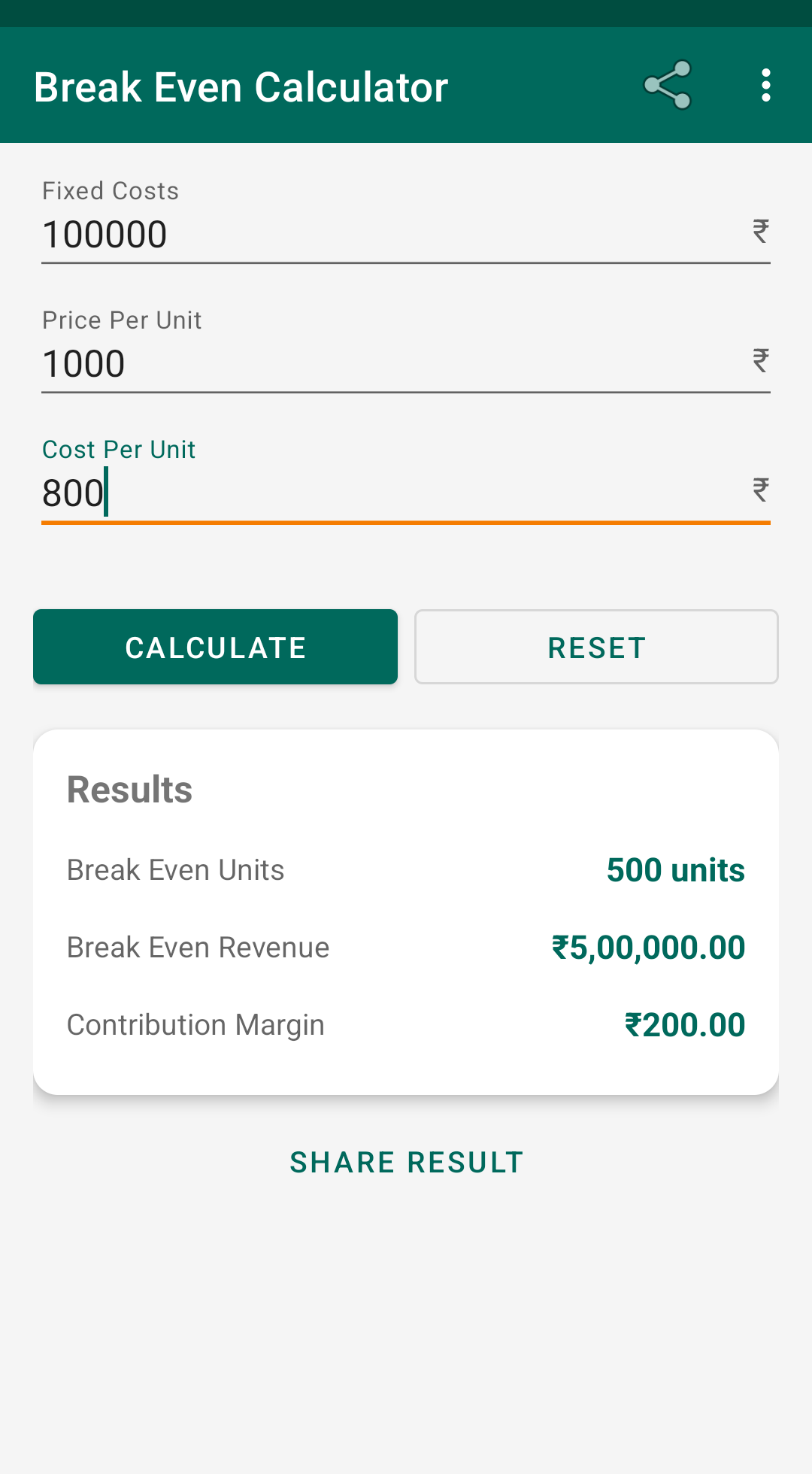Tap SHARE RESULT below the results card
Image resolution: width=812 pixels, height=1474 pixels.
[x=406, y=1161]
